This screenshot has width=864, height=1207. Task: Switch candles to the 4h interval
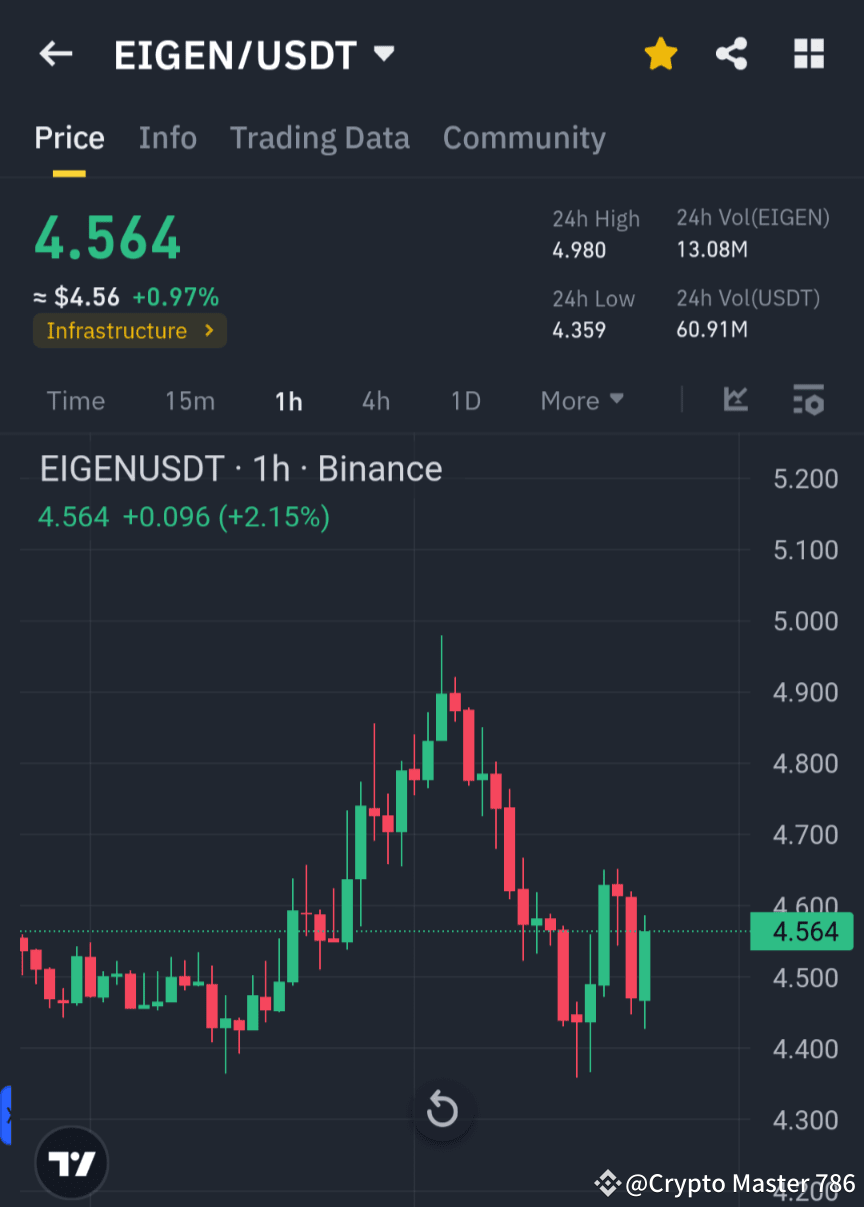pos(376,400)
